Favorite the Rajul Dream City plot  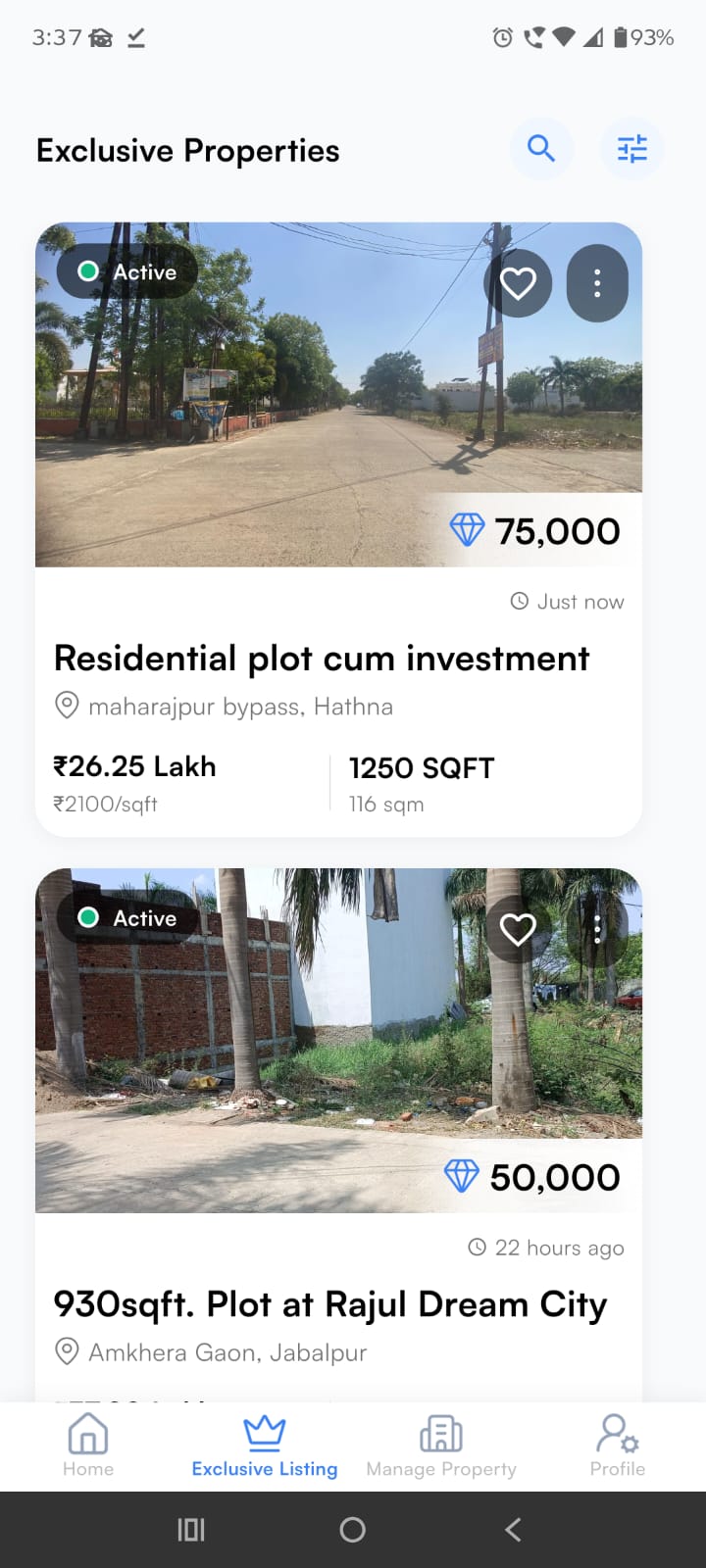point(519,928)
